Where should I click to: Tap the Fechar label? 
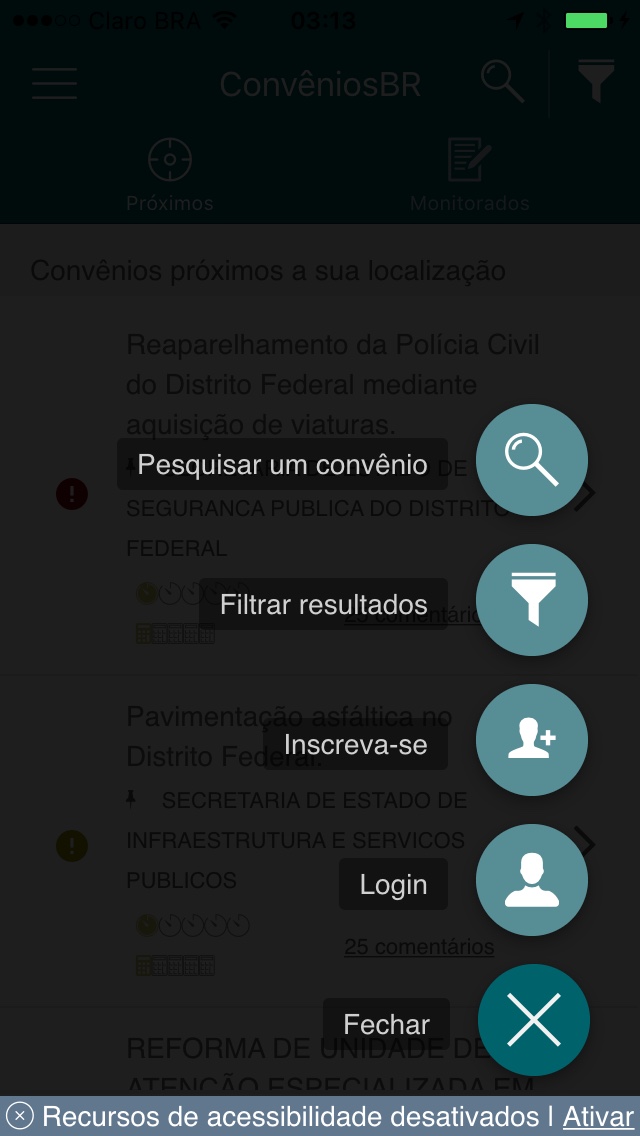click(386, 1024)
